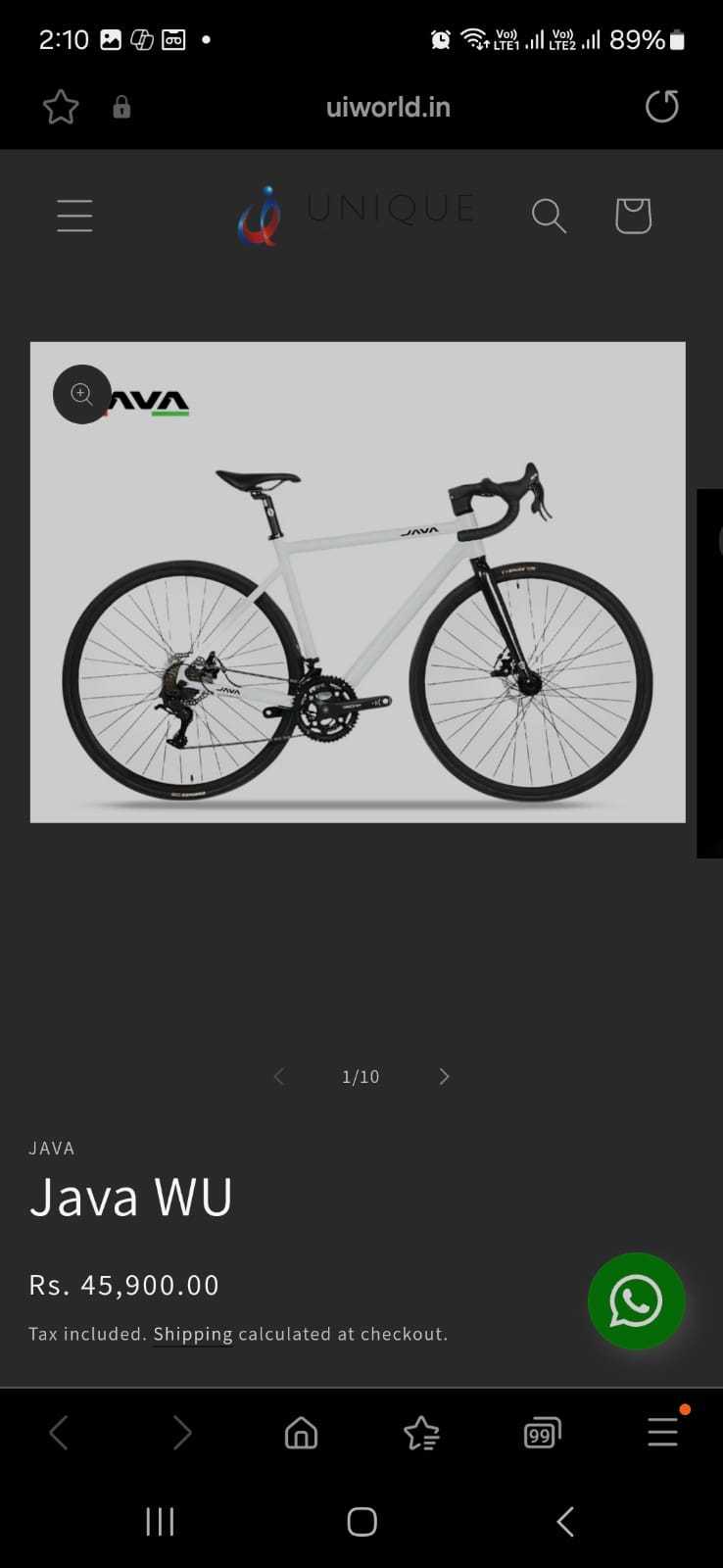The image size is (723, 1568).
Task: Open the store search
Action: pos(549,216)
